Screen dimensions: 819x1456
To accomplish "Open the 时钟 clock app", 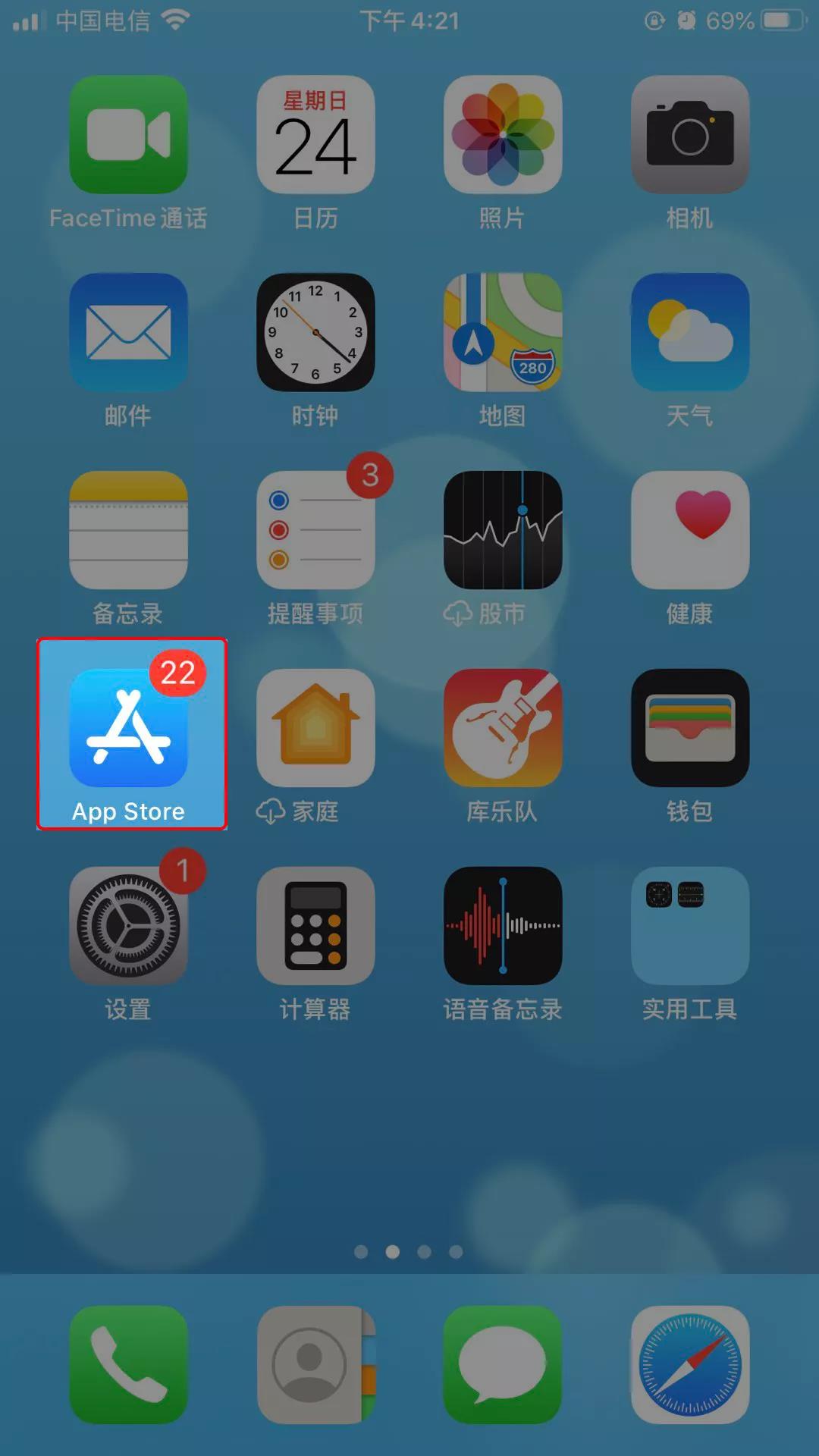I will 315,332.
